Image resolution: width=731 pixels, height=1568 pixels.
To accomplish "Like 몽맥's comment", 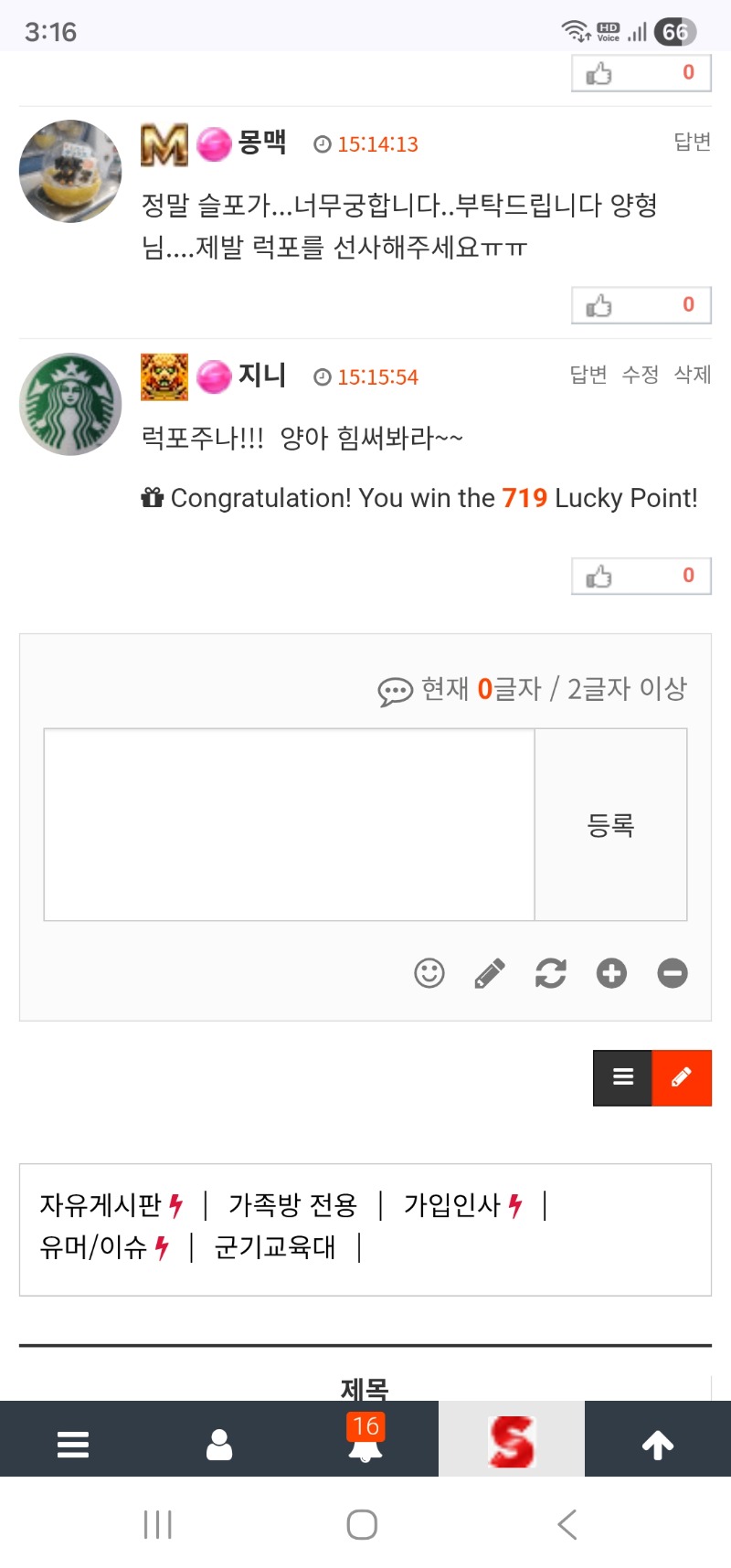I will coord(641,305).
